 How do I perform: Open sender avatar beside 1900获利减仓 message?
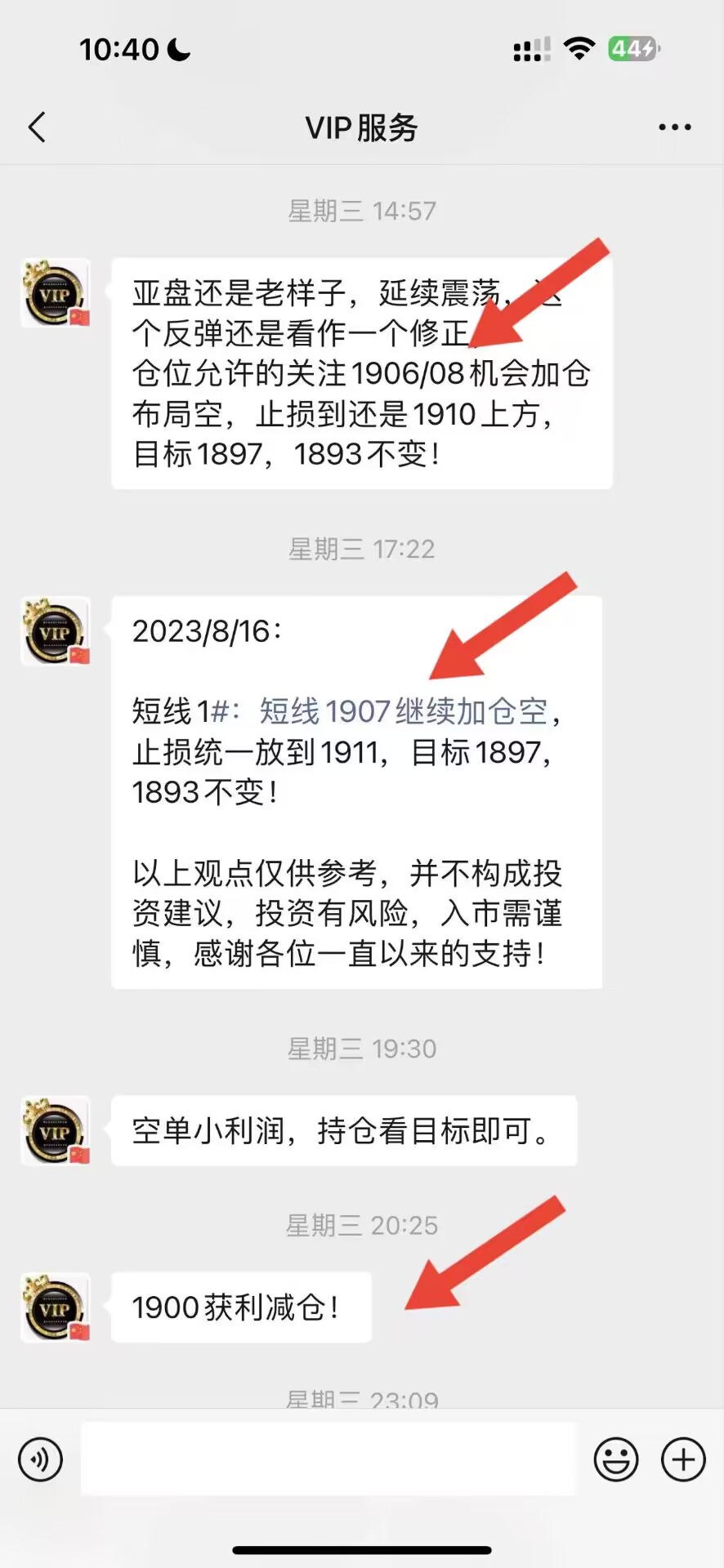pyautogui.click(x=56, y=1307)
